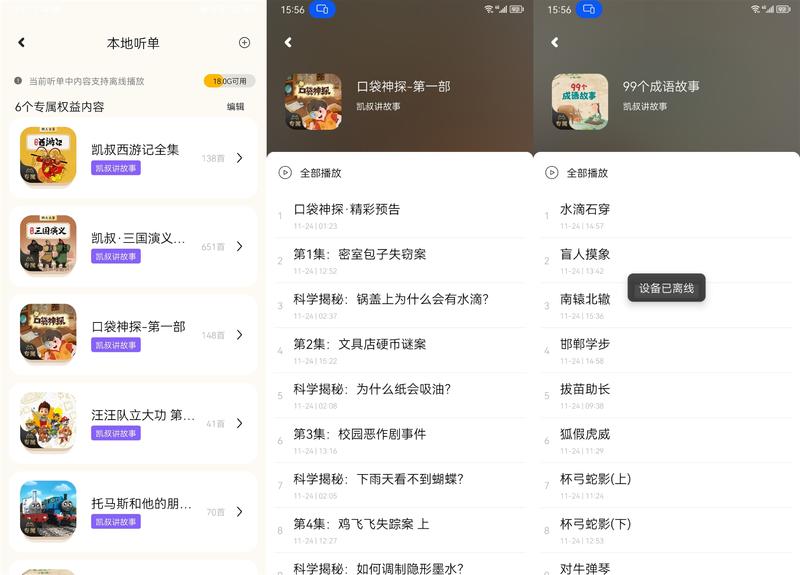Play 第2集：文具店硬币谜案
Image resolution: width=800 pixels, height=575 pixels.
[360, 344]
